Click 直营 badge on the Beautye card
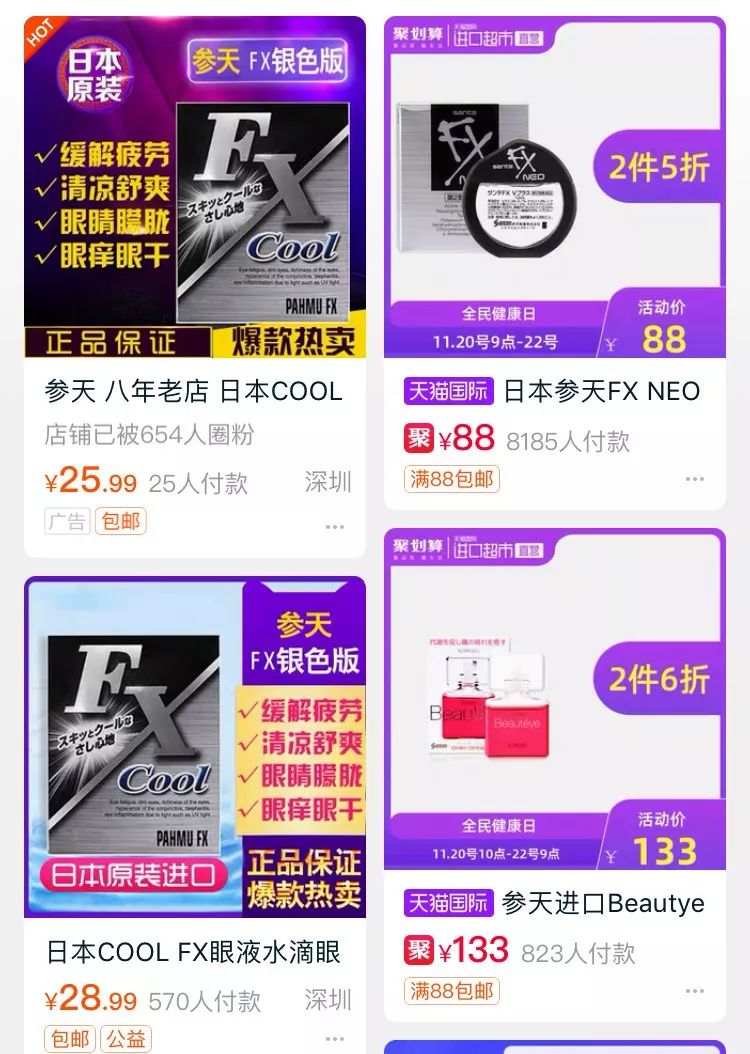750x1054 pixels. point(531,548)
